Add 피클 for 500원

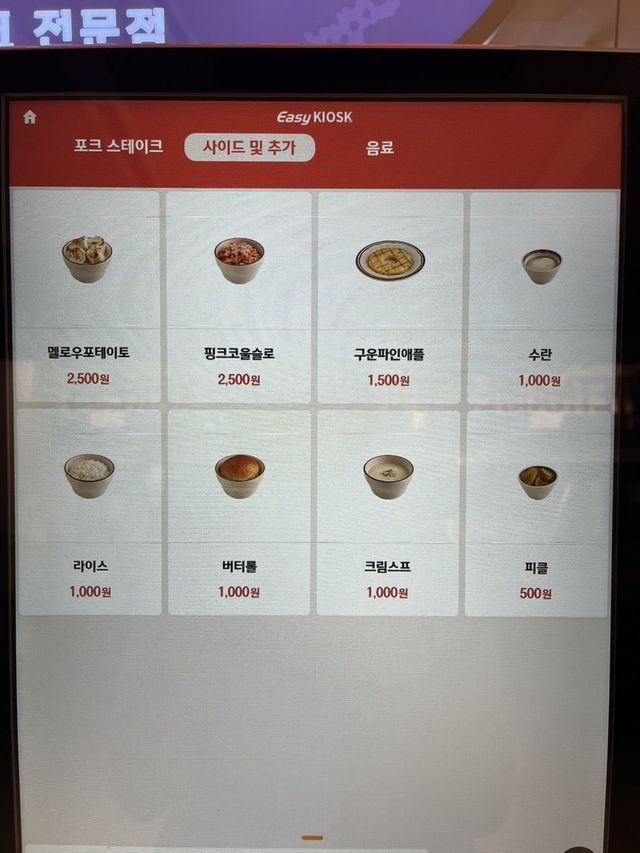click(x=537, y=511)
